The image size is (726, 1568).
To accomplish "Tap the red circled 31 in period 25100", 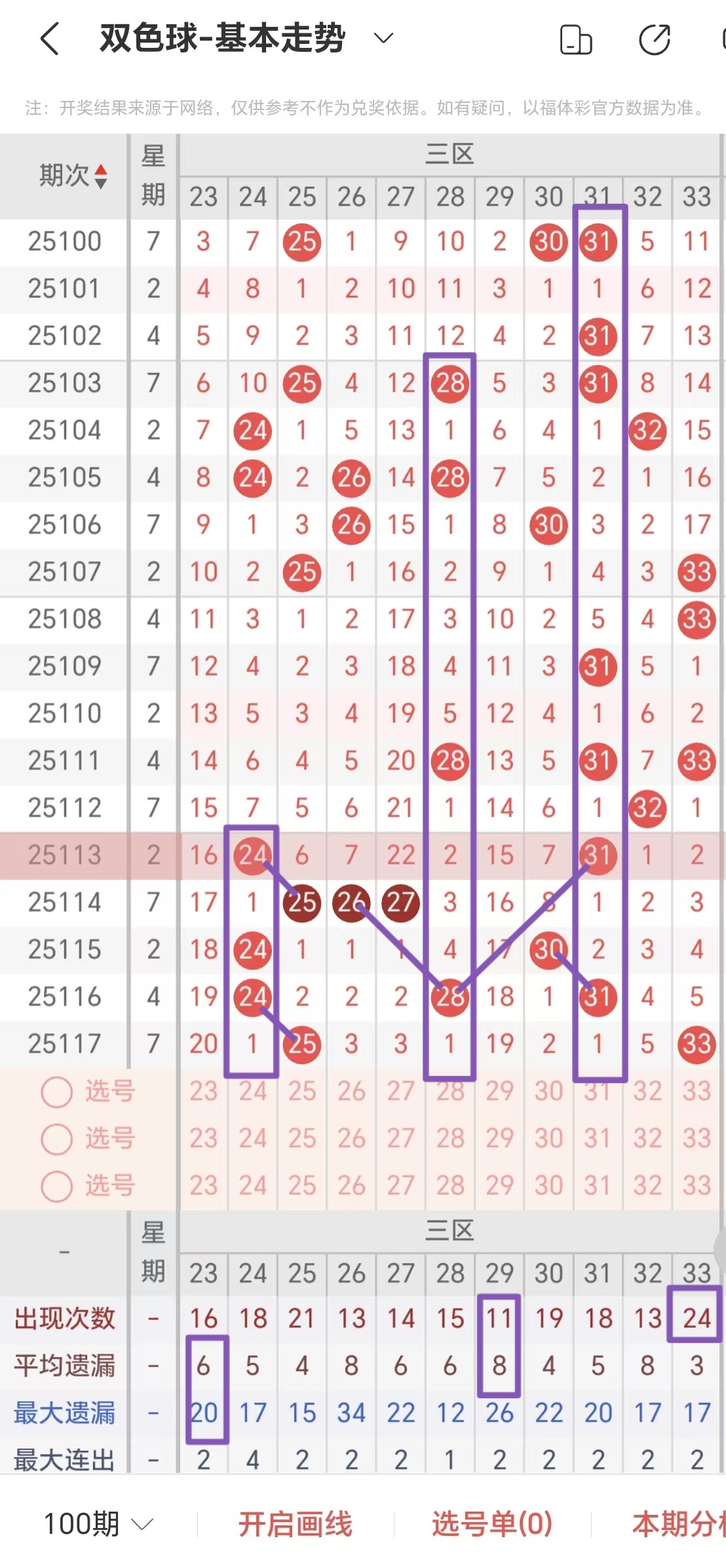I will 598,241.
